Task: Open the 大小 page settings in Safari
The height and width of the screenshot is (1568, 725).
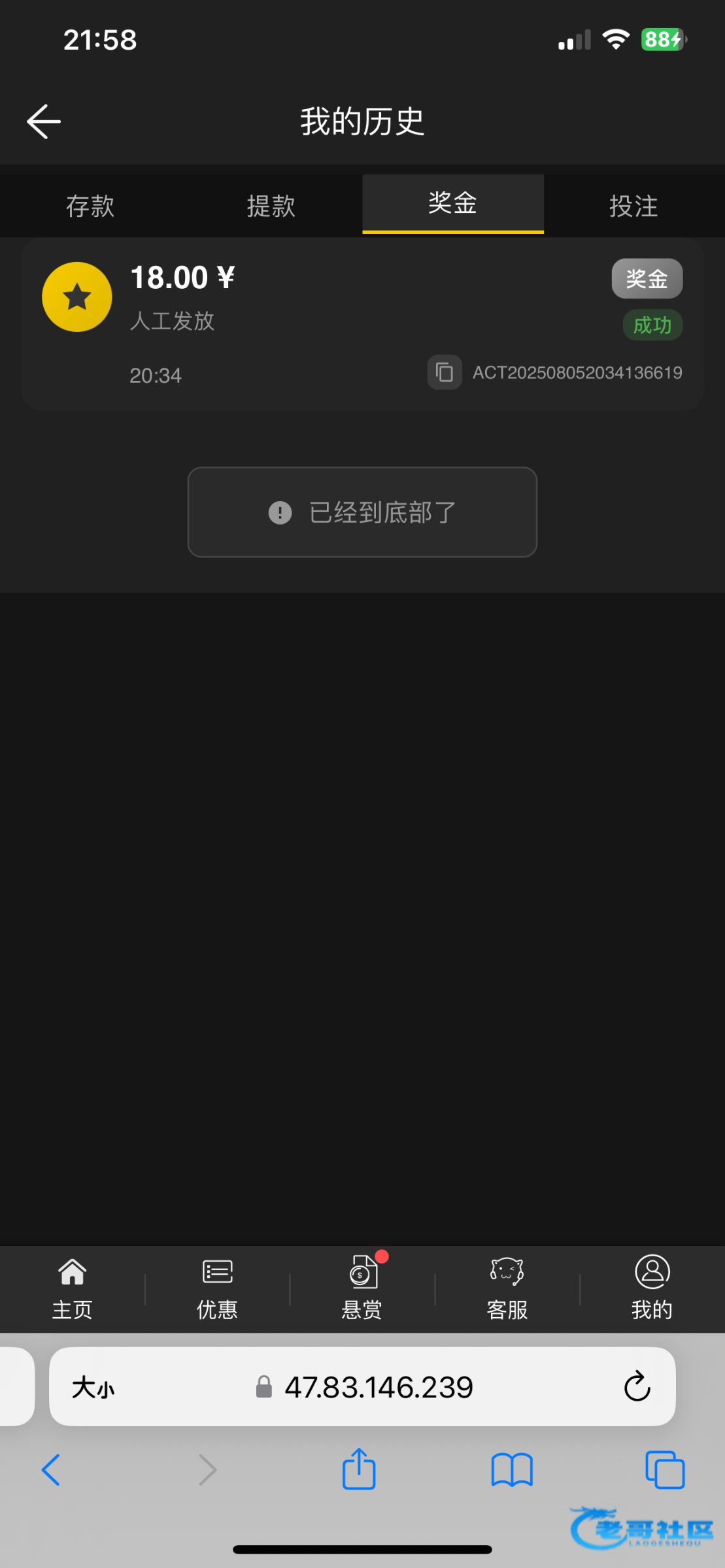Action: click(x=93, y=1387)
